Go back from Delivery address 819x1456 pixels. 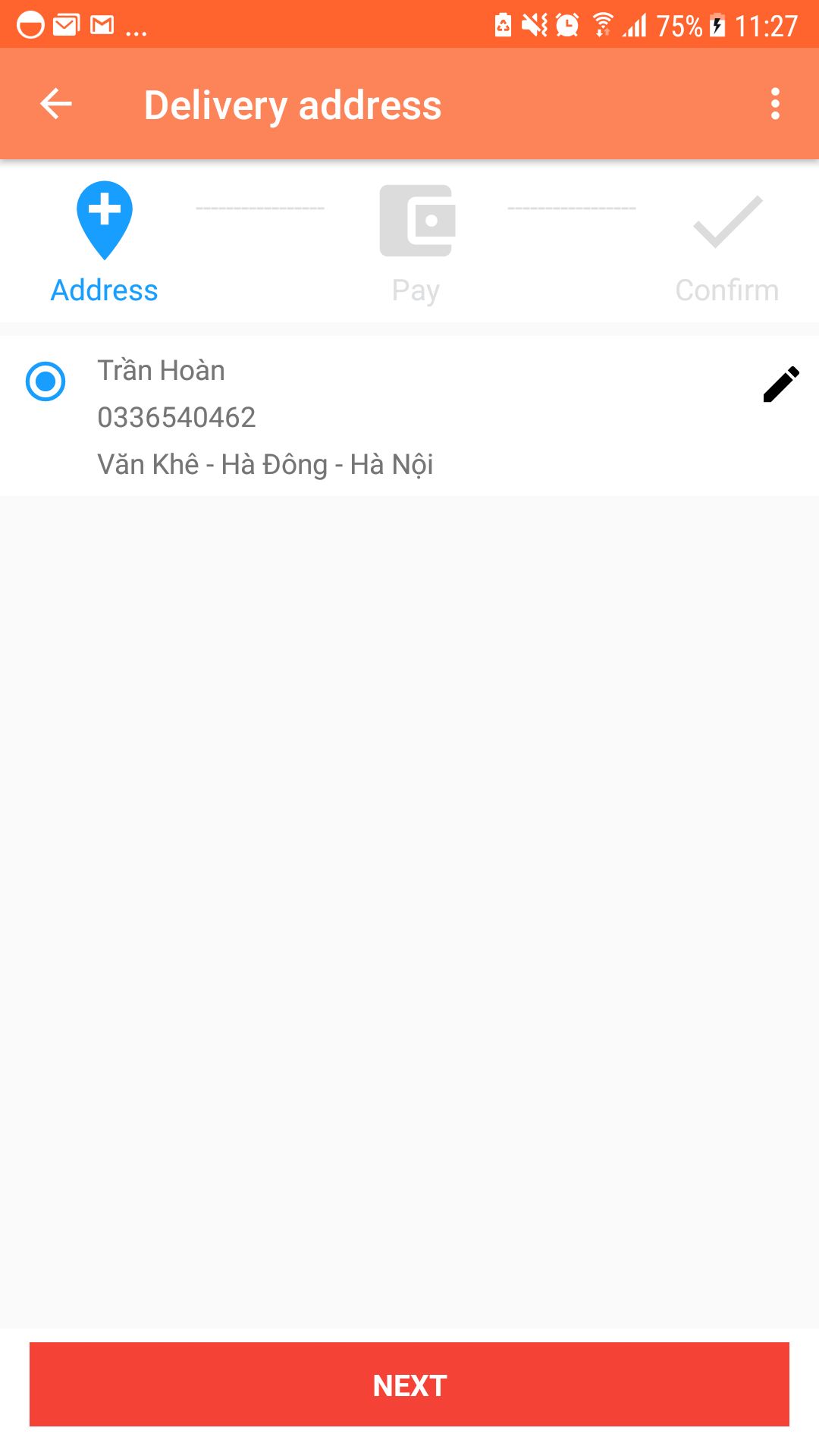pyautogui.click(x=56, y=104)
